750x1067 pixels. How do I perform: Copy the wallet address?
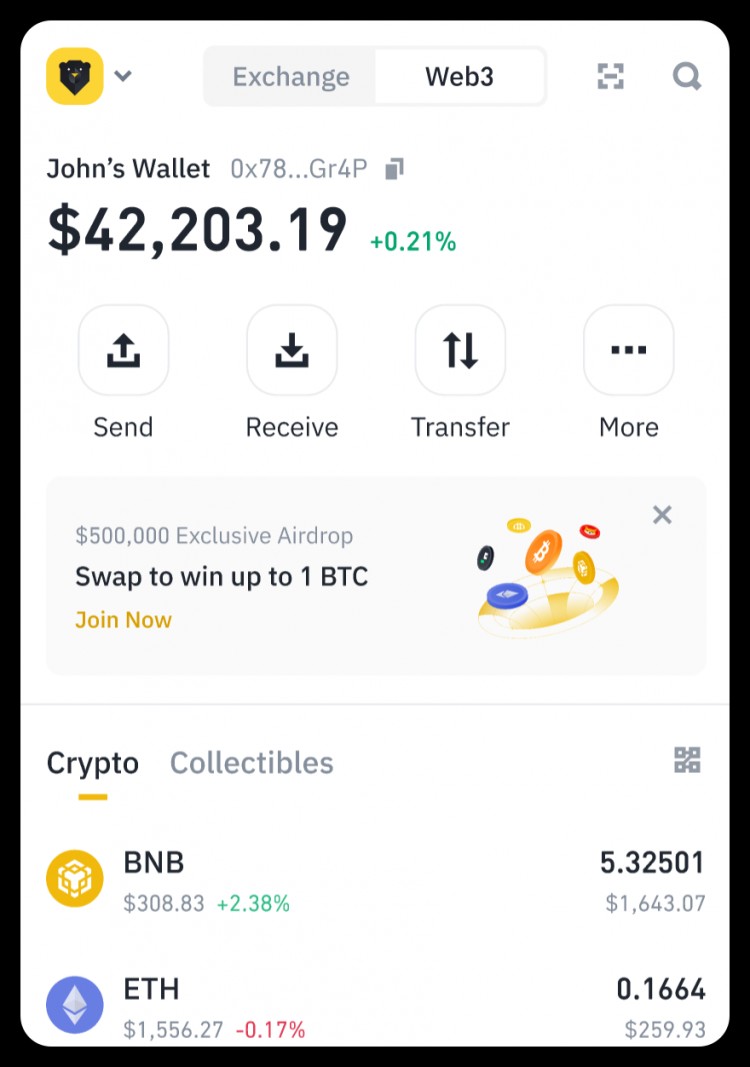395,168
